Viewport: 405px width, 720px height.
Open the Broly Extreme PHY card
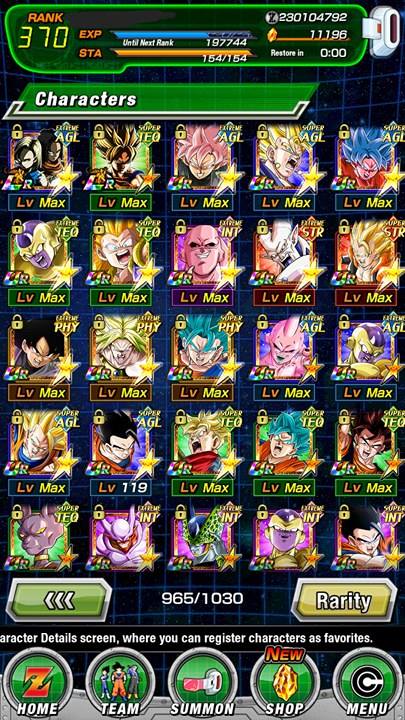point(121,357)
